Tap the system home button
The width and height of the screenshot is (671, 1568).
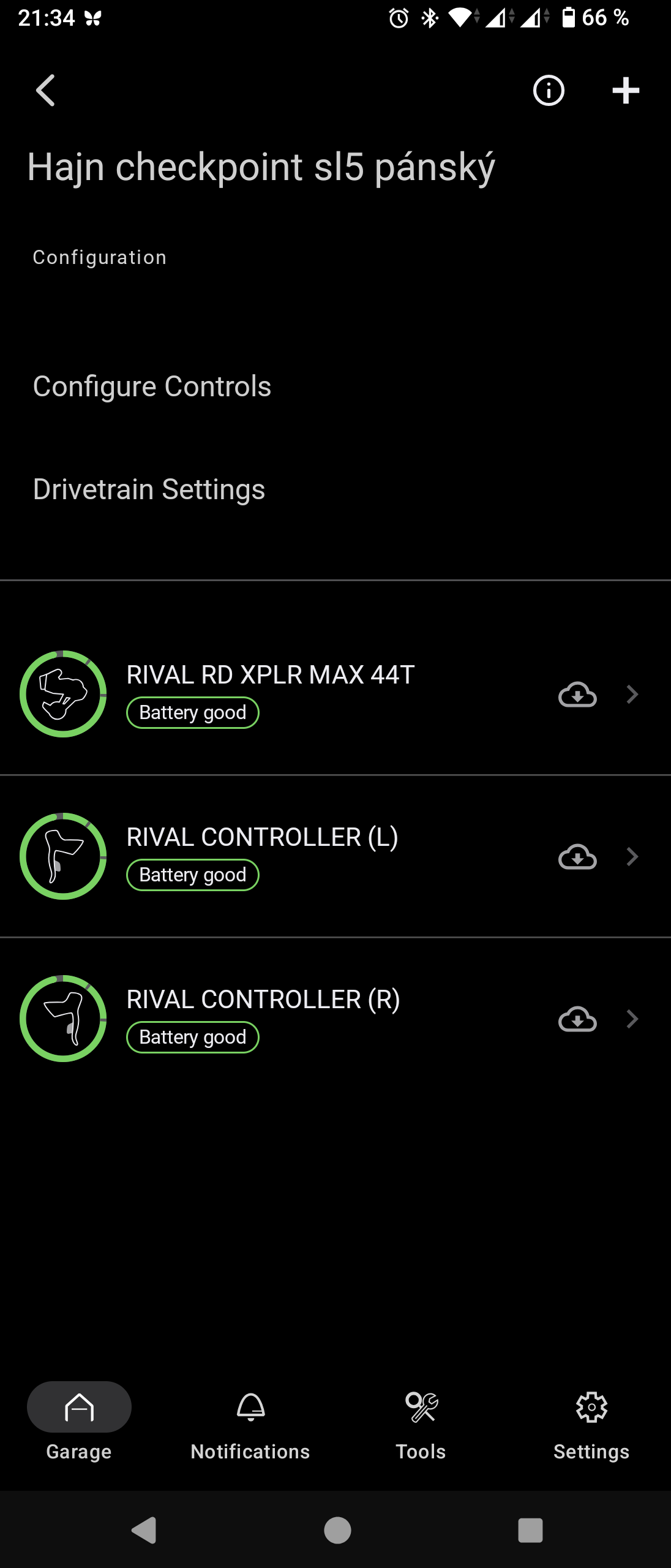tap(337, 1530)
